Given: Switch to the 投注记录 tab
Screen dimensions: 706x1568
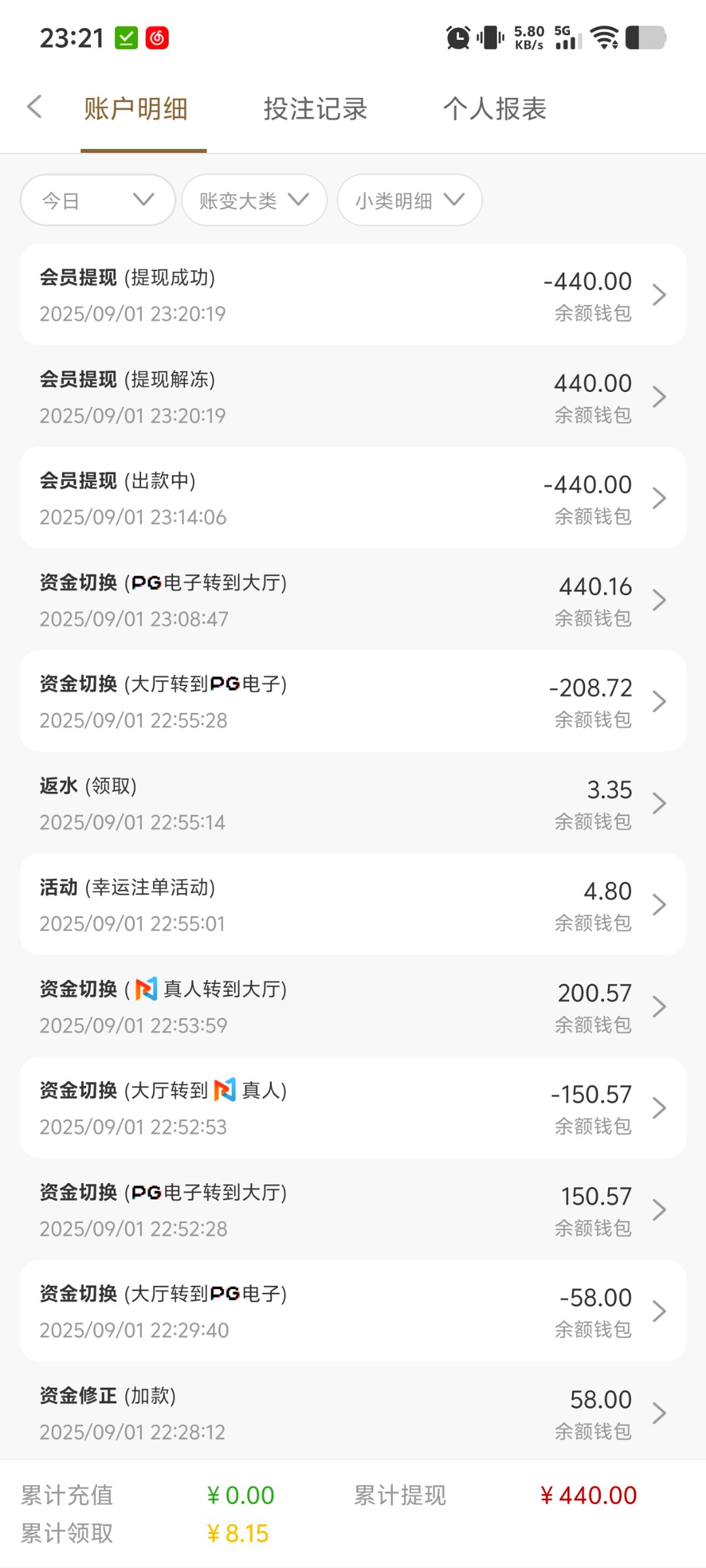Looking at the screenshot, I should click(315, 108).
